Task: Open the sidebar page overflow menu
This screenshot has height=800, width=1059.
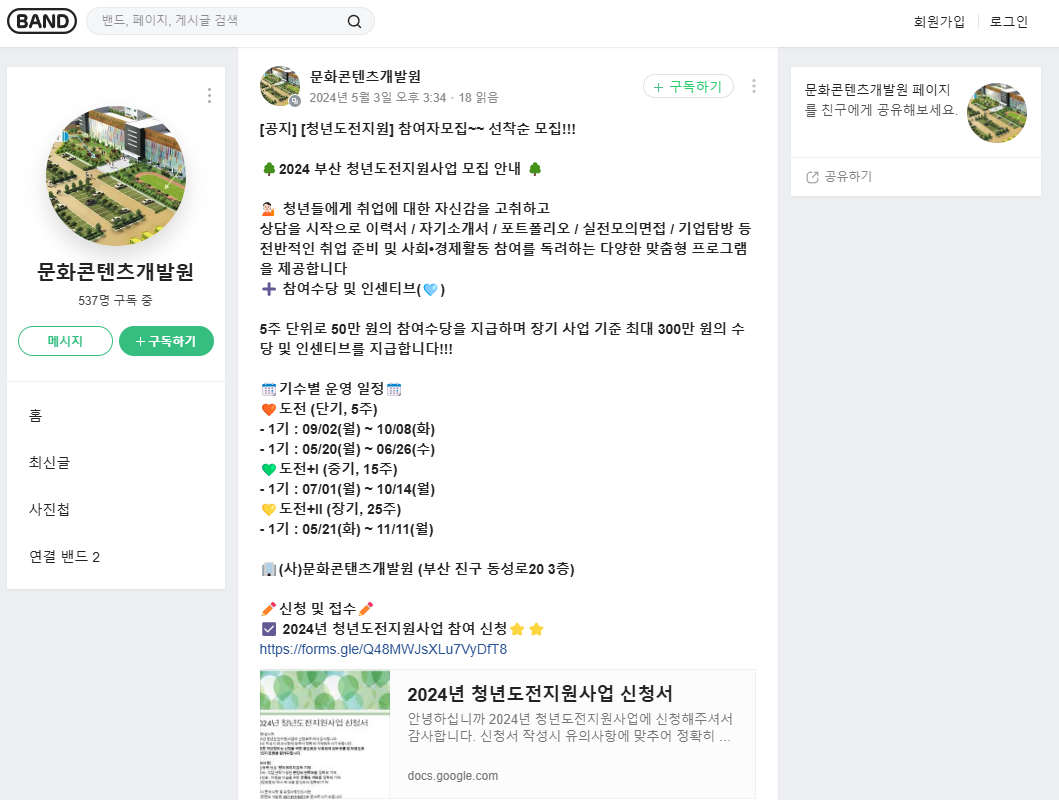Action: pos(209,95)
